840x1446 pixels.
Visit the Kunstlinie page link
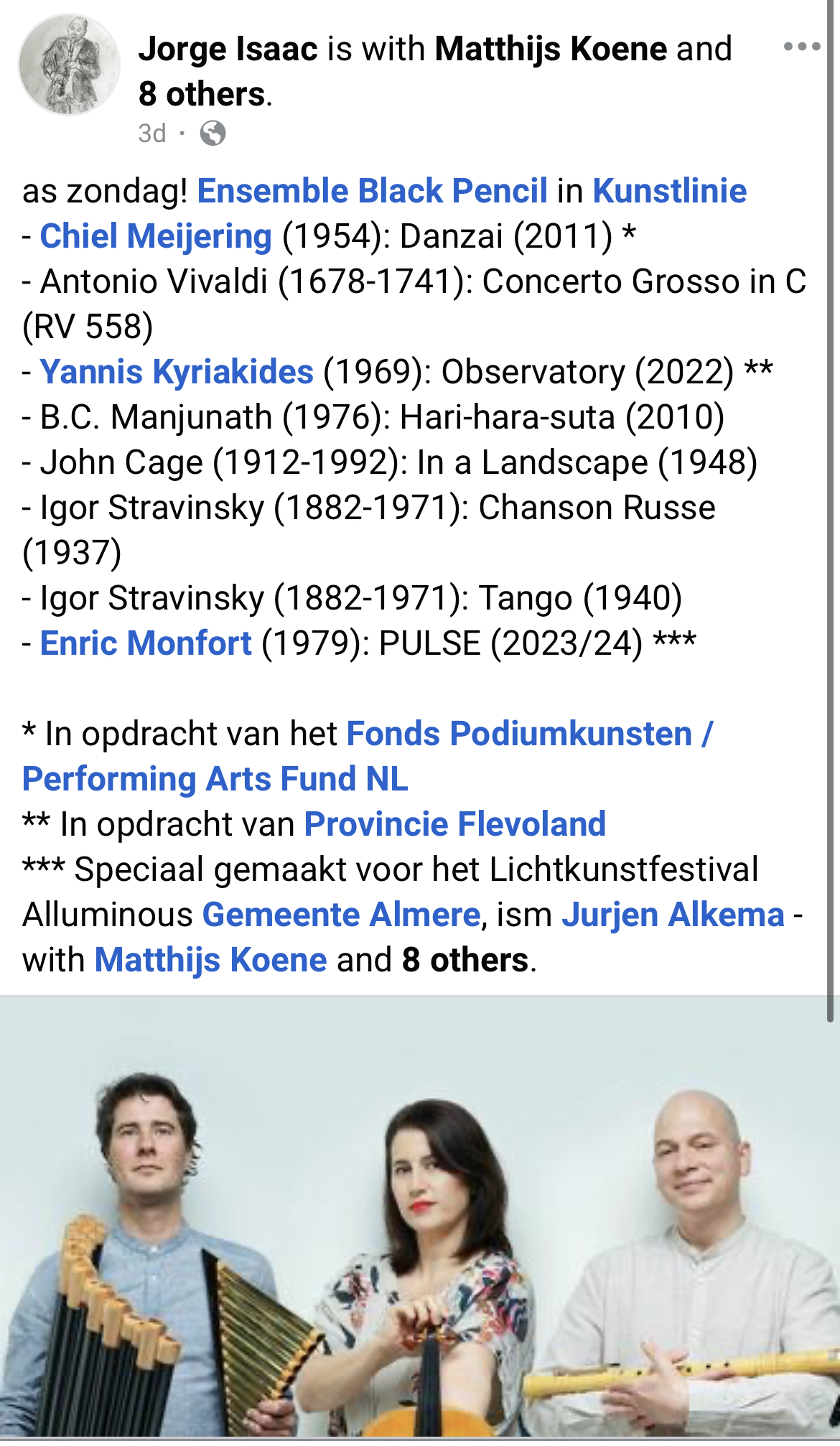669,191
